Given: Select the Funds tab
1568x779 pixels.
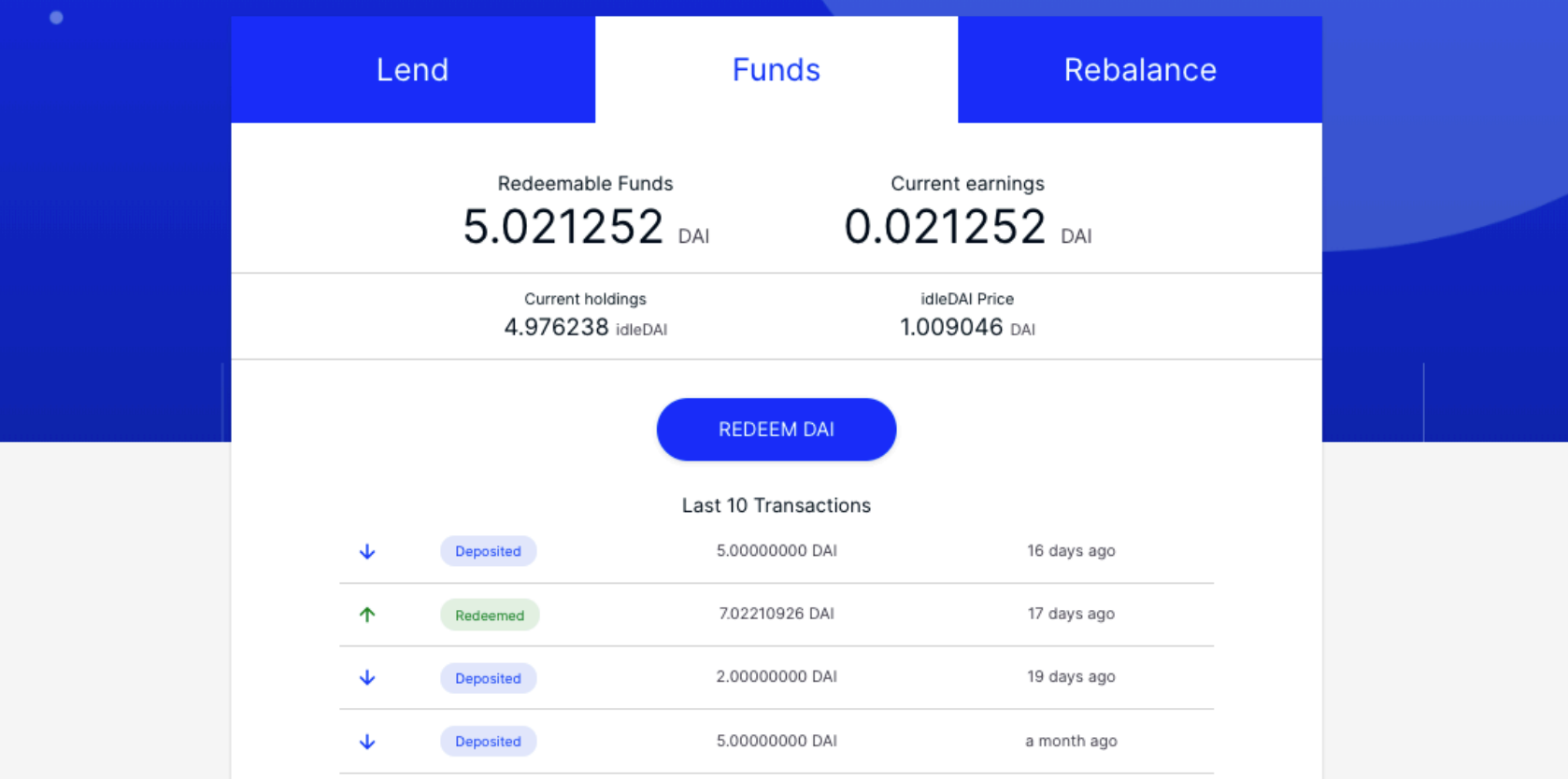Looking at the screenshot, I should [x=776, y=70].
